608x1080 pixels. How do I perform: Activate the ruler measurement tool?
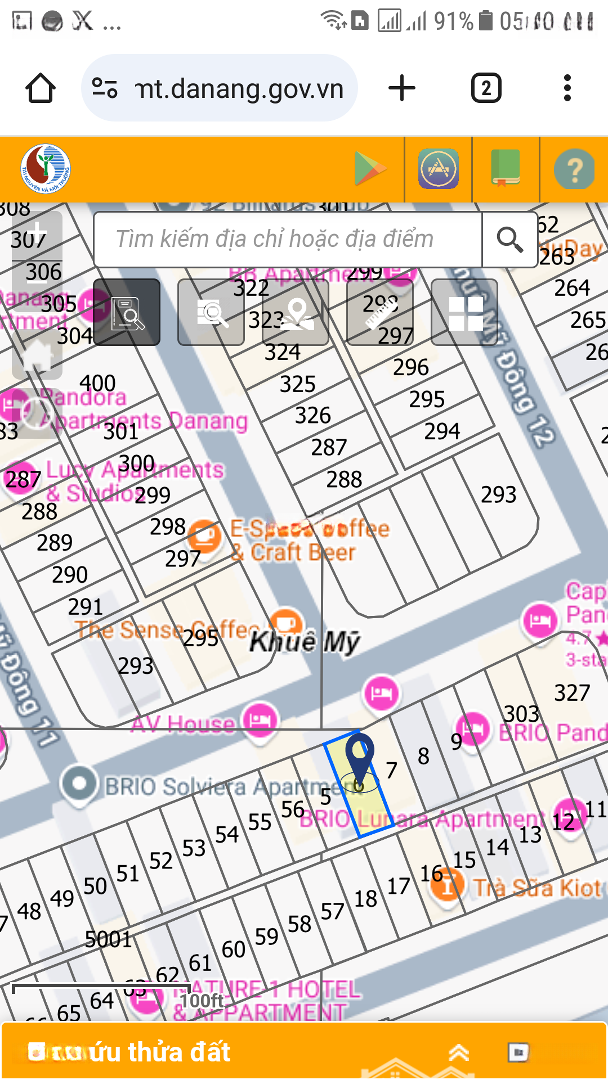pos(380,312)
